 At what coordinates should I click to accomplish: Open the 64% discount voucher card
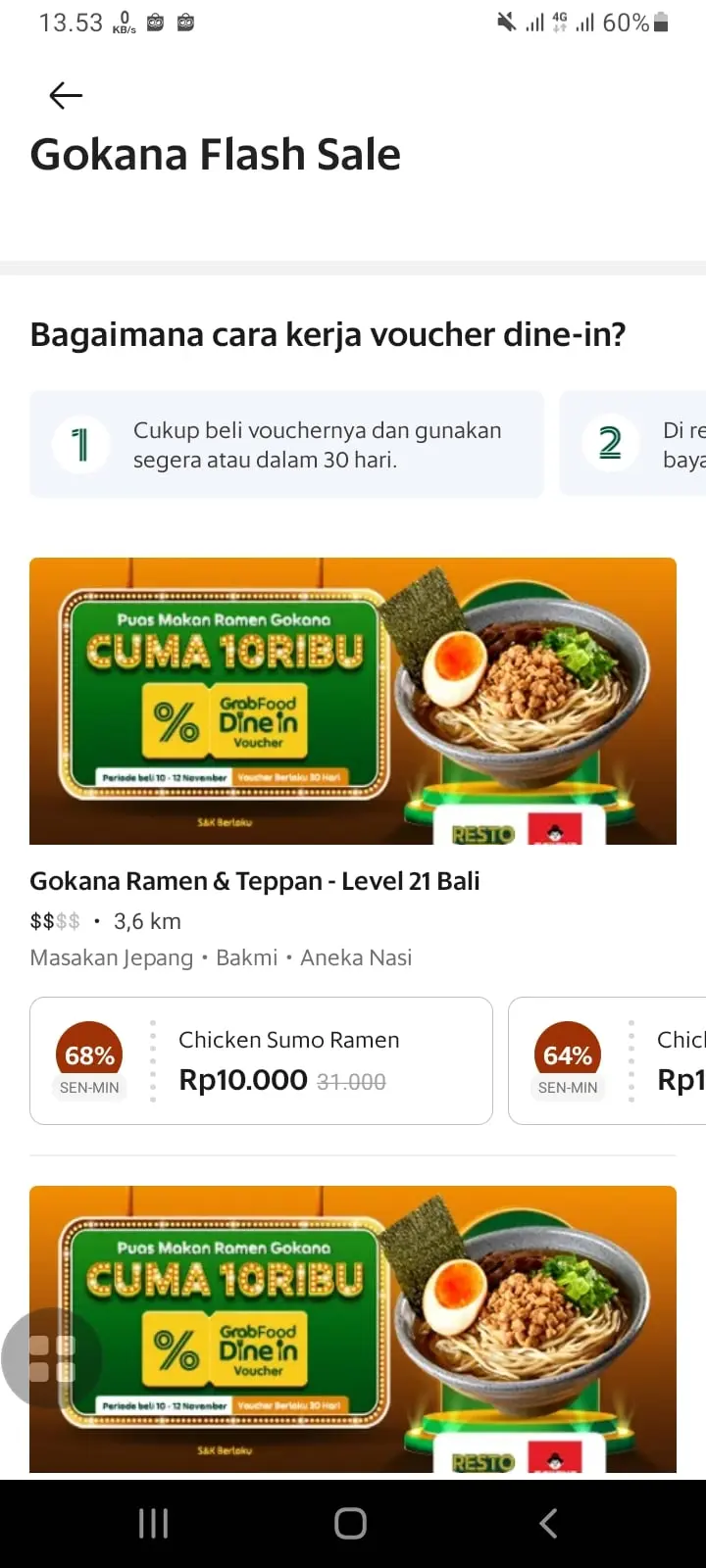pos(607,1060)
